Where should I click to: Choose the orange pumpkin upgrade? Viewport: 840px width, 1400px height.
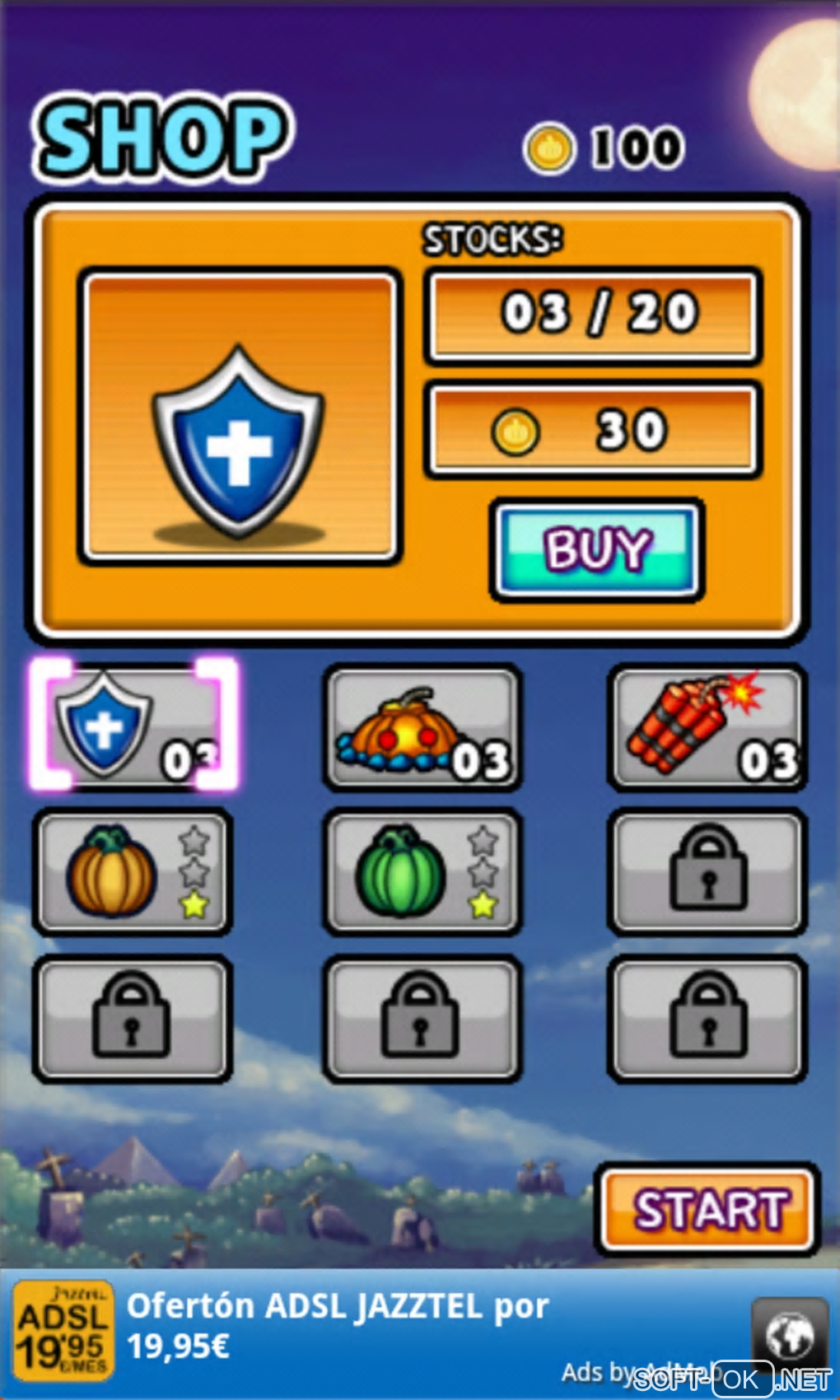tap(132, 872)
